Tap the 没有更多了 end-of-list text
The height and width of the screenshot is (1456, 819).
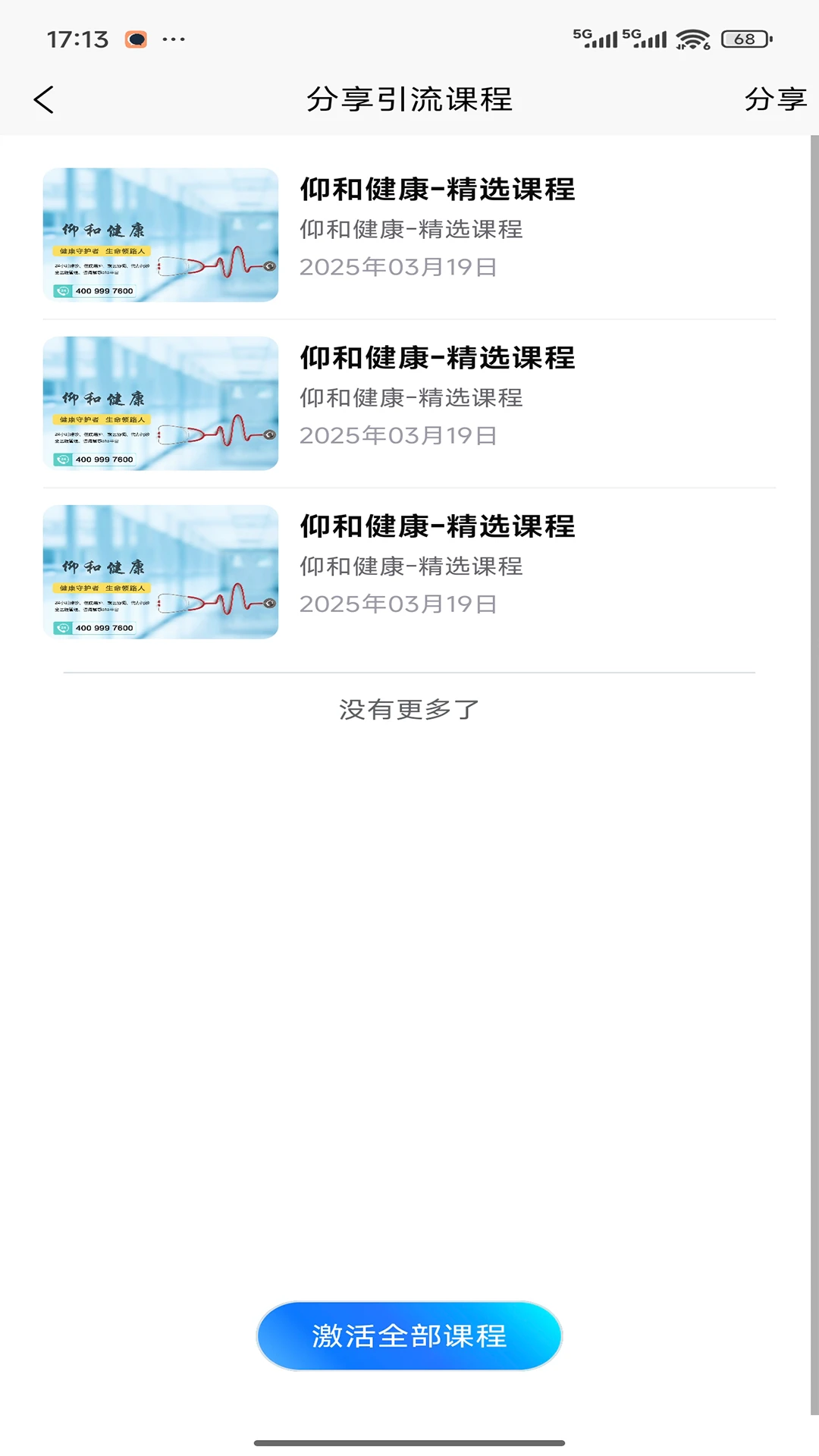tap(409, 708)
